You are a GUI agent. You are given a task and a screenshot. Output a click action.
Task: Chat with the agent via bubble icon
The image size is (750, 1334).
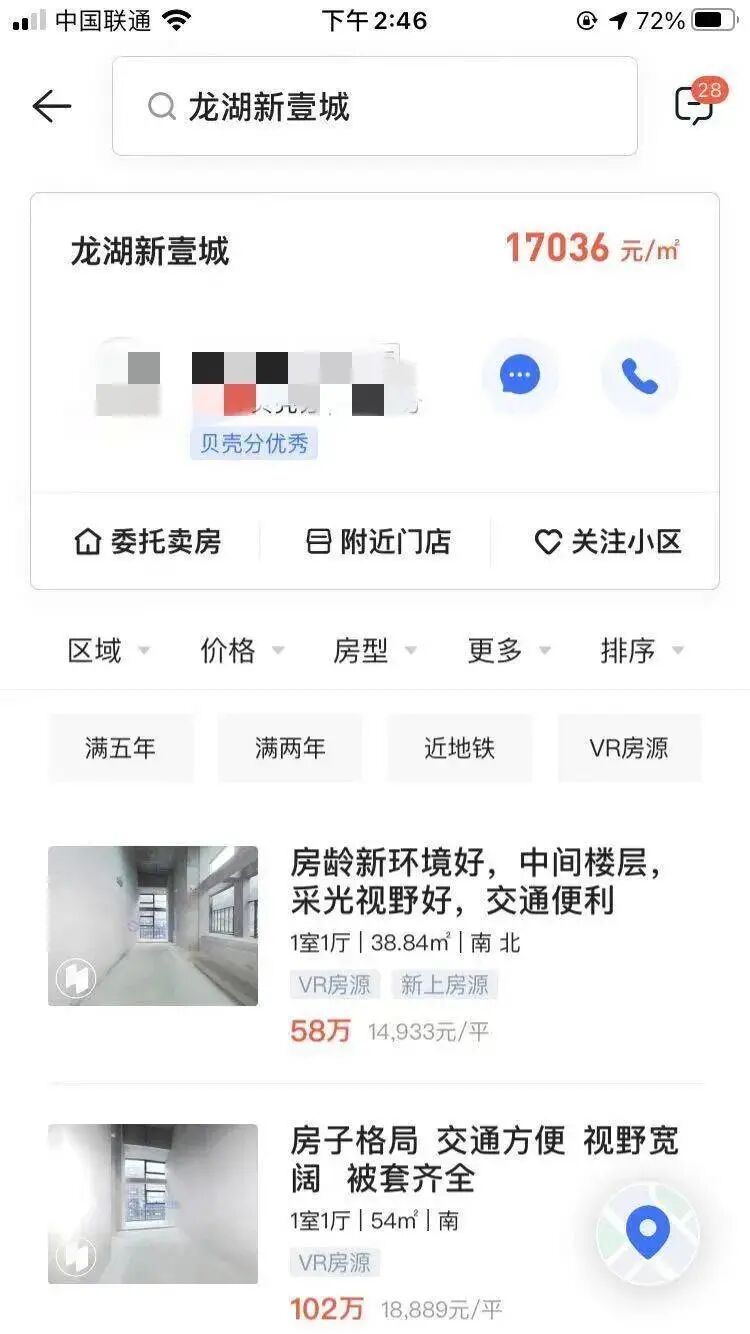click(x=519, y=376)
